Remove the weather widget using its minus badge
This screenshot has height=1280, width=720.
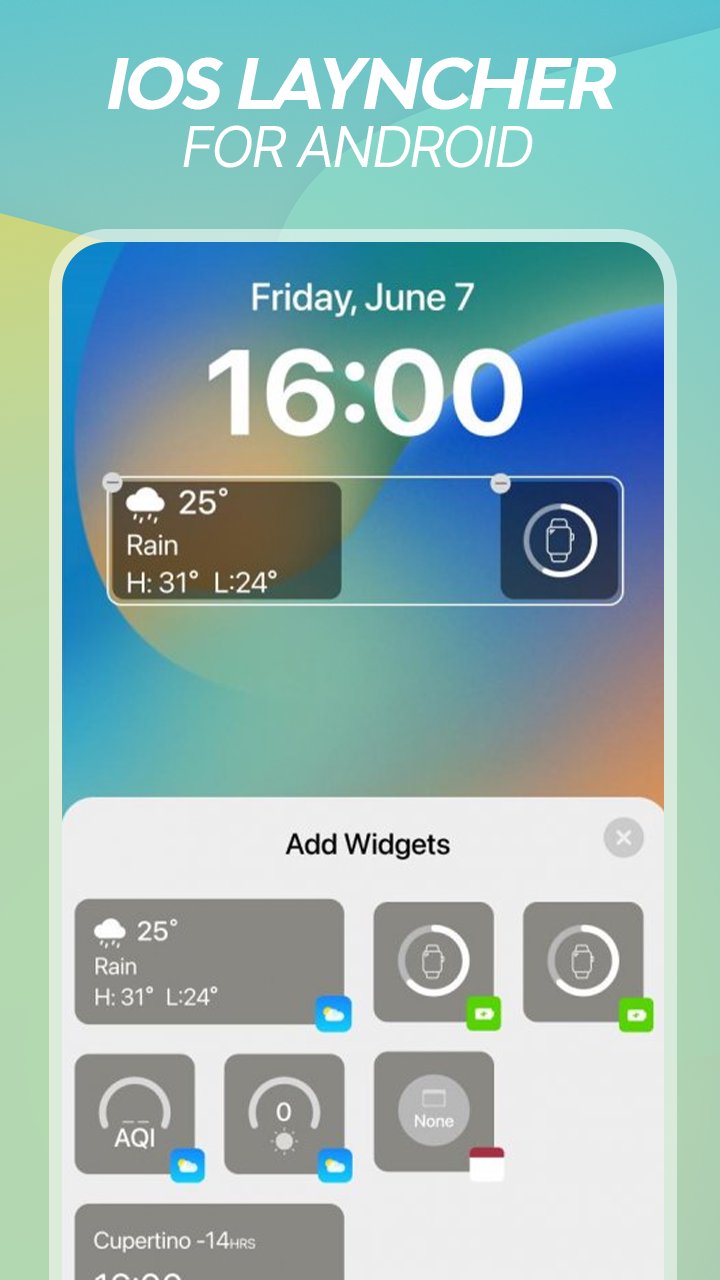point(112,481)
